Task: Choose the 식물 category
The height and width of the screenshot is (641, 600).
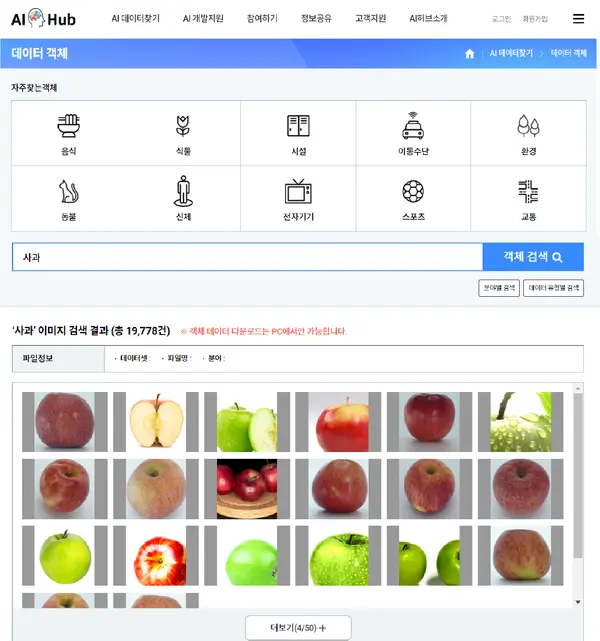Action: pos(182,133)
